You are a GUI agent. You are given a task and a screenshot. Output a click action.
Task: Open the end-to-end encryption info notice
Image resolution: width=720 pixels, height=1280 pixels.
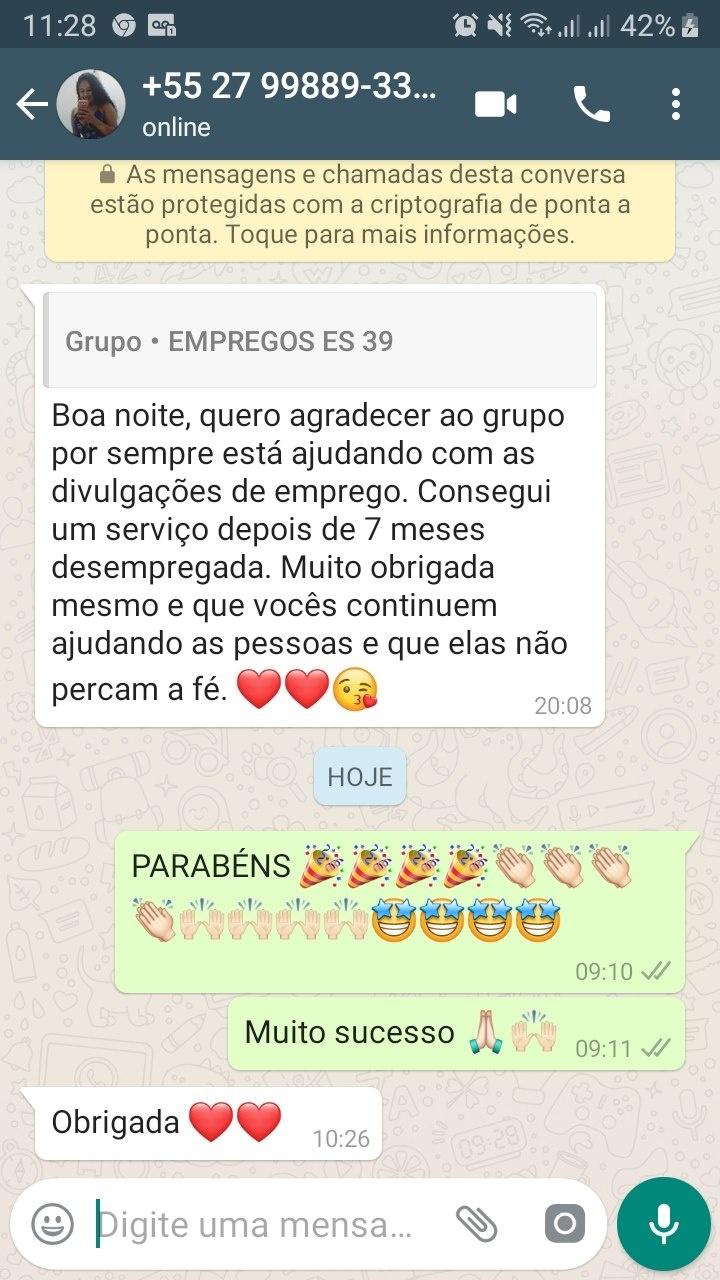[x=360, y=205]
